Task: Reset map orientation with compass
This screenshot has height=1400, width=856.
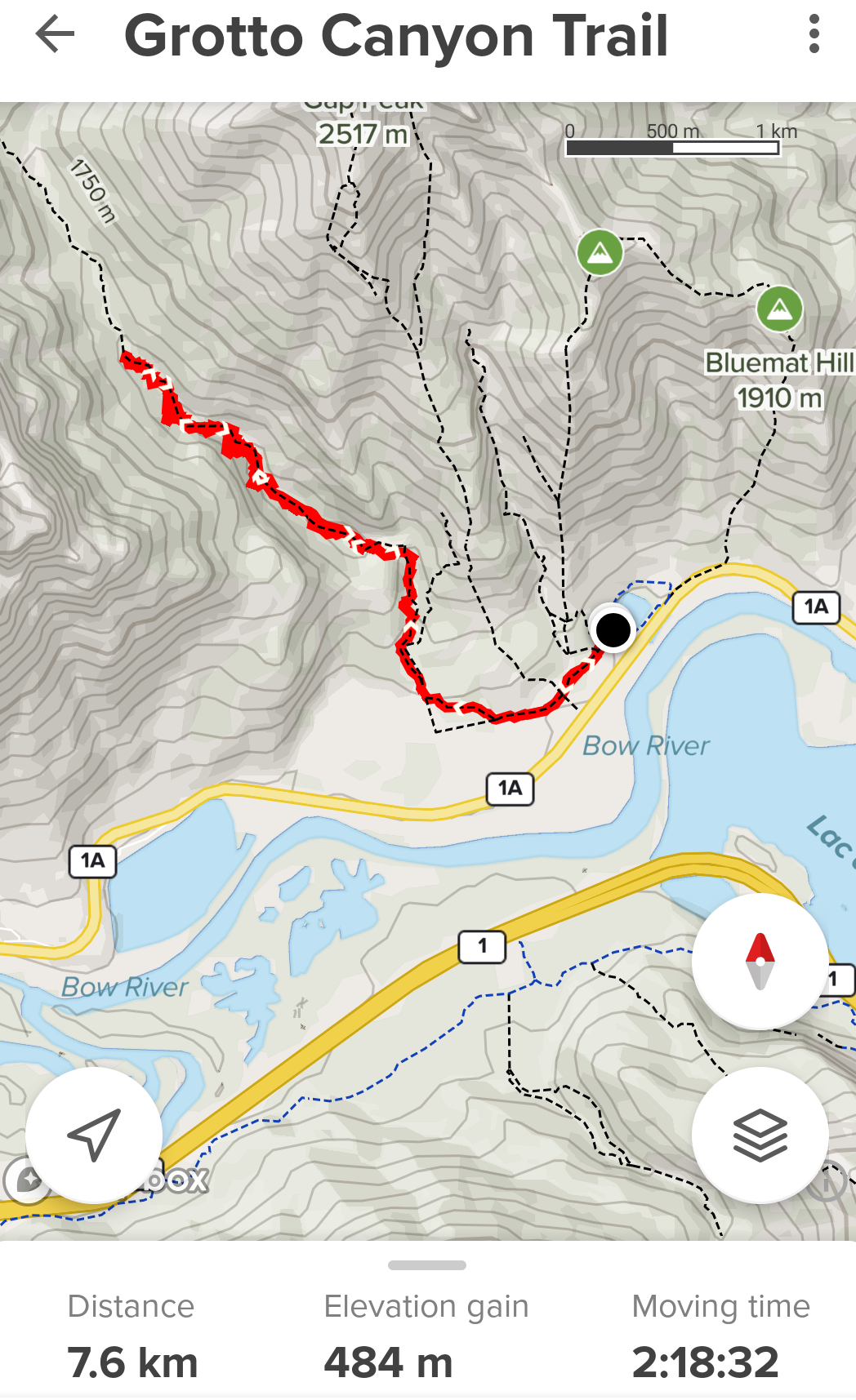Action: click(x=760, y=961)
